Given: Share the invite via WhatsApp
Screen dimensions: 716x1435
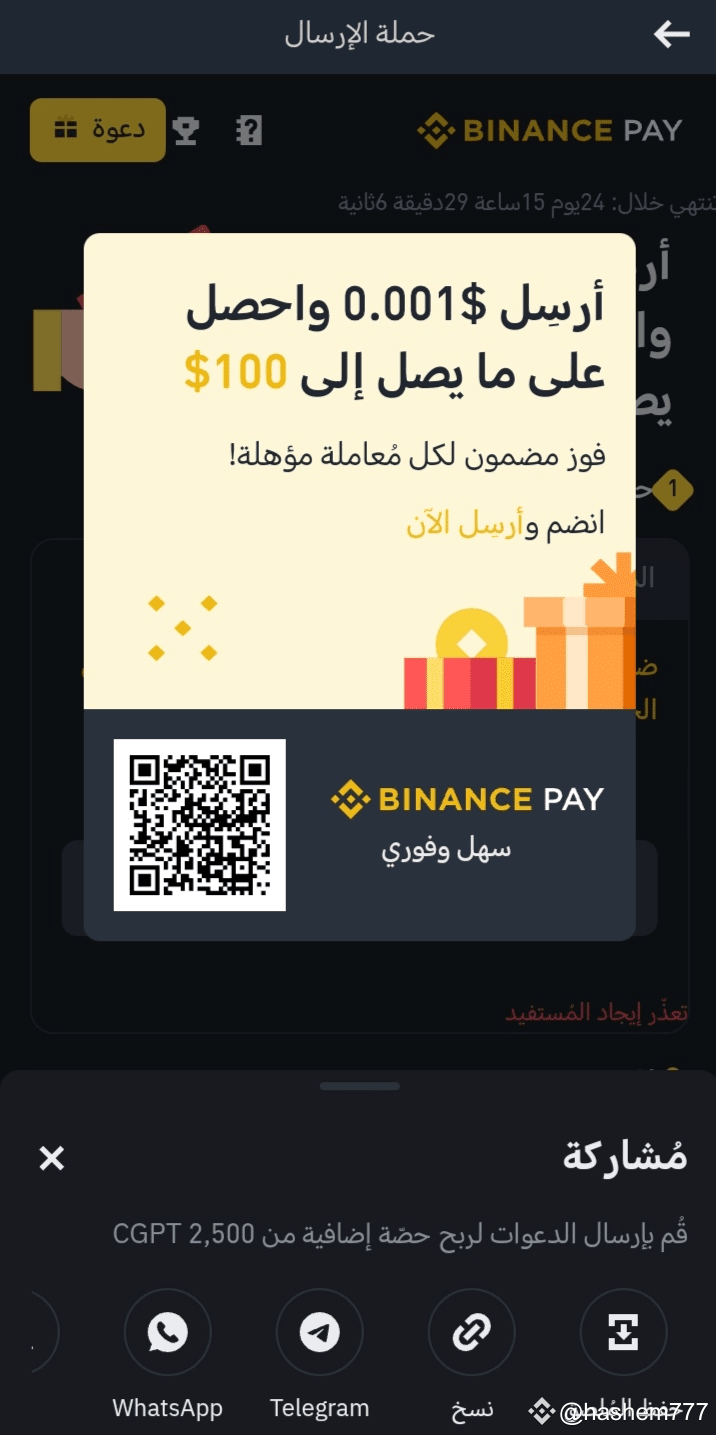Looking at the screenshot, I should [167, 1332].
